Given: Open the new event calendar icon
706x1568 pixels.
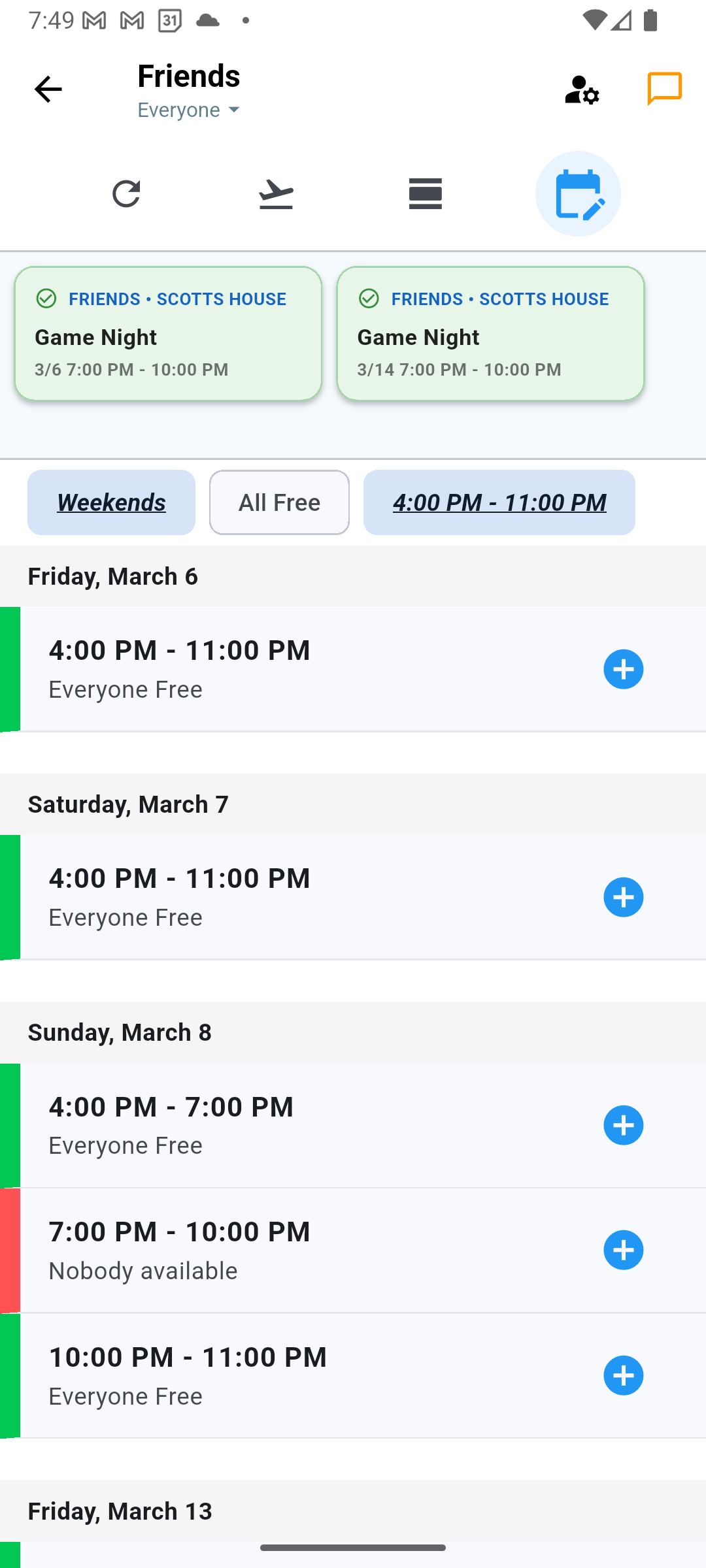Looking at the screenshot, I should (578, 193).
